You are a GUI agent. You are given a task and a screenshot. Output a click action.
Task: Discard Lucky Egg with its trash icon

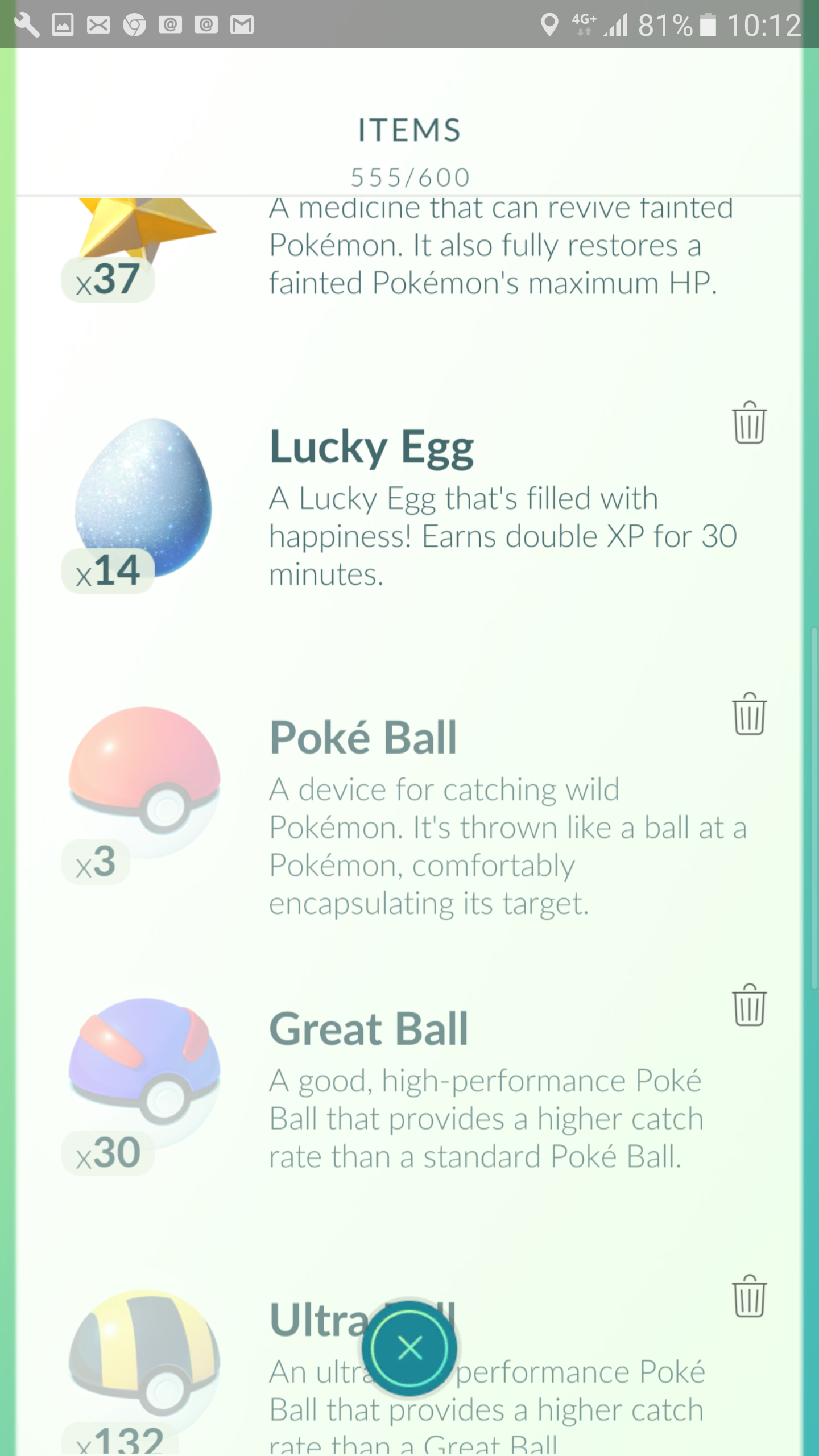point(749,423)
